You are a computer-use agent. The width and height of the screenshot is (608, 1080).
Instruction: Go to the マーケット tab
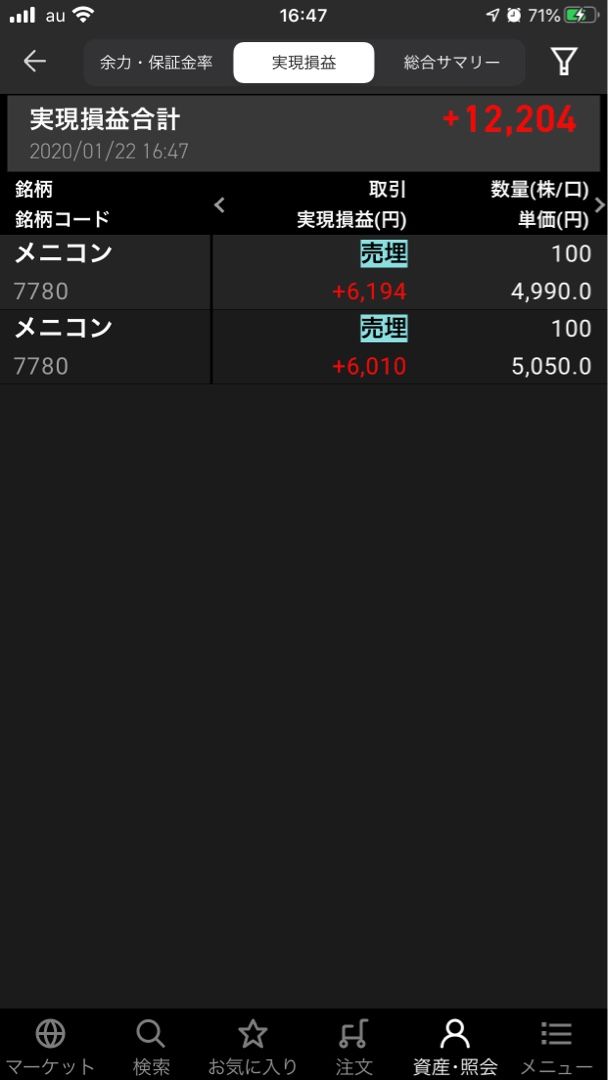(x=50, y=1046)
